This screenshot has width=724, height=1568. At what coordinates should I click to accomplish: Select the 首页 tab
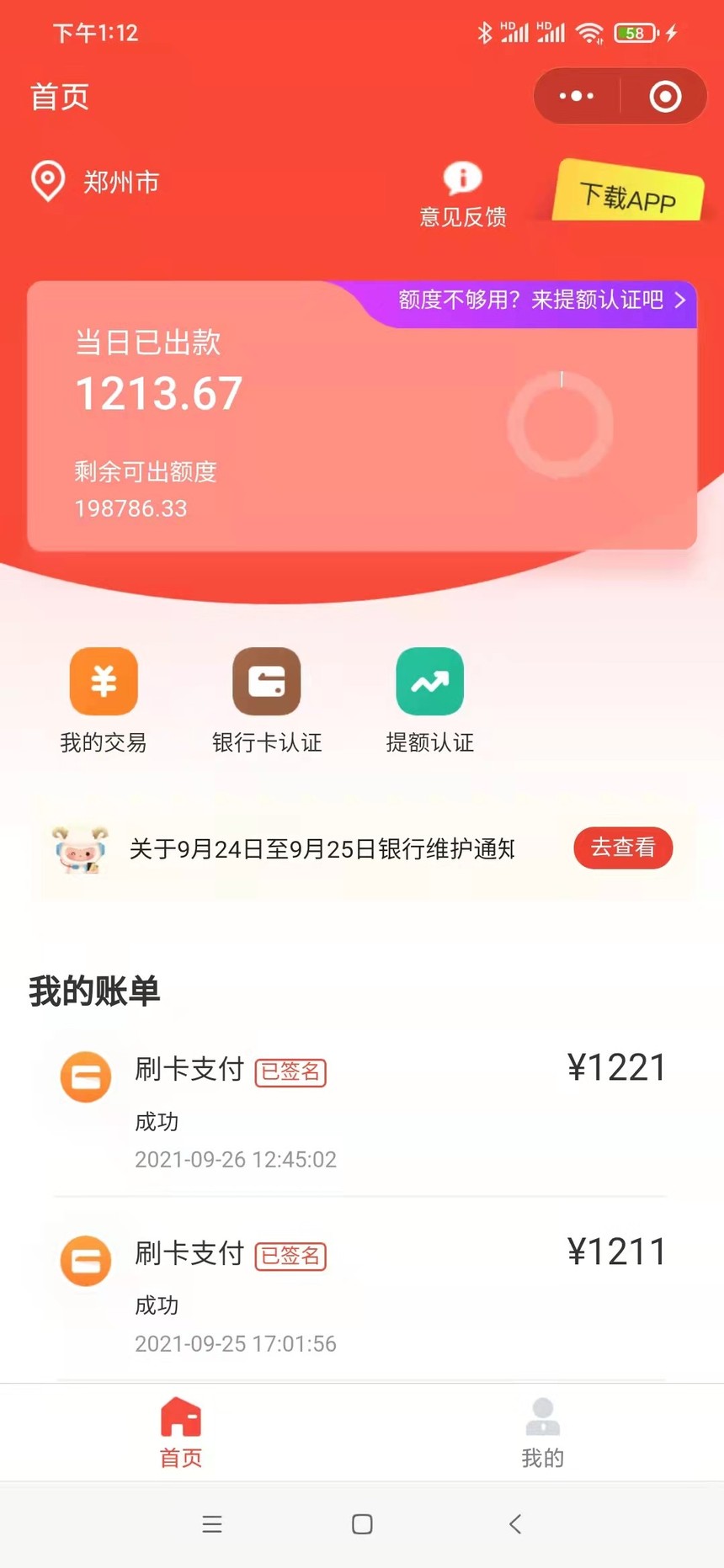click(181, 1432)
